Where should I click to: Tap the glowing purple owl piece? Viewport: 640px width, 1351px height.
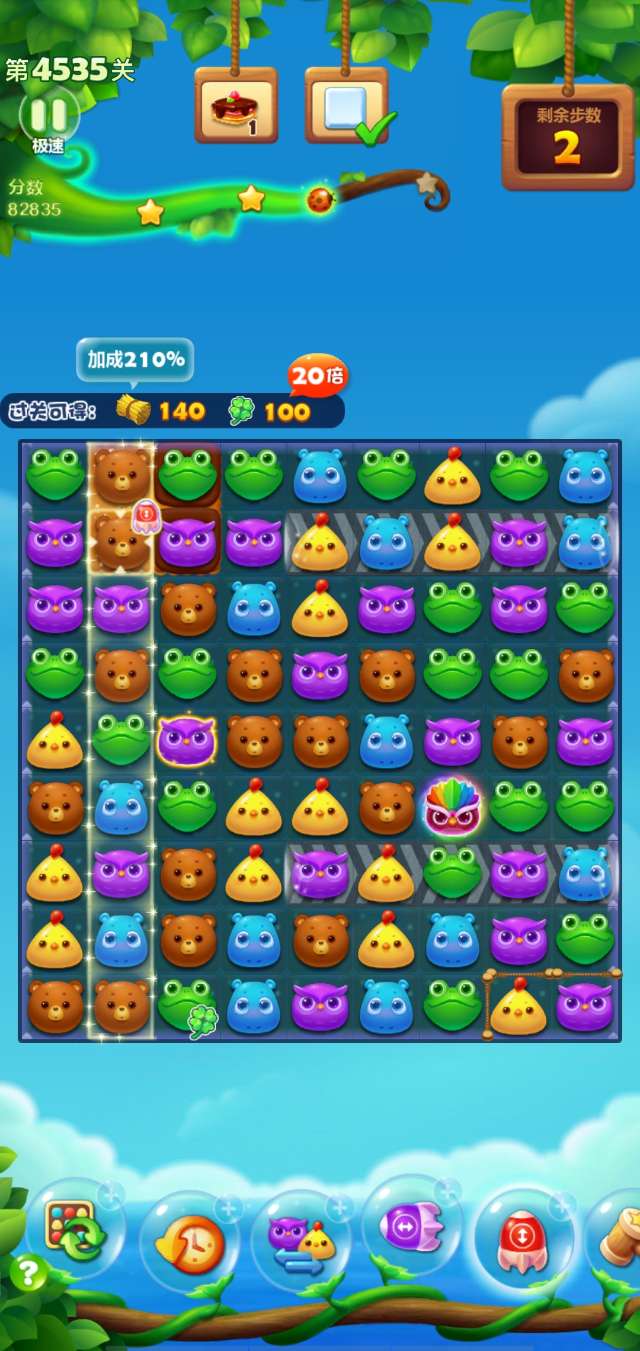[x=187, y=741]
